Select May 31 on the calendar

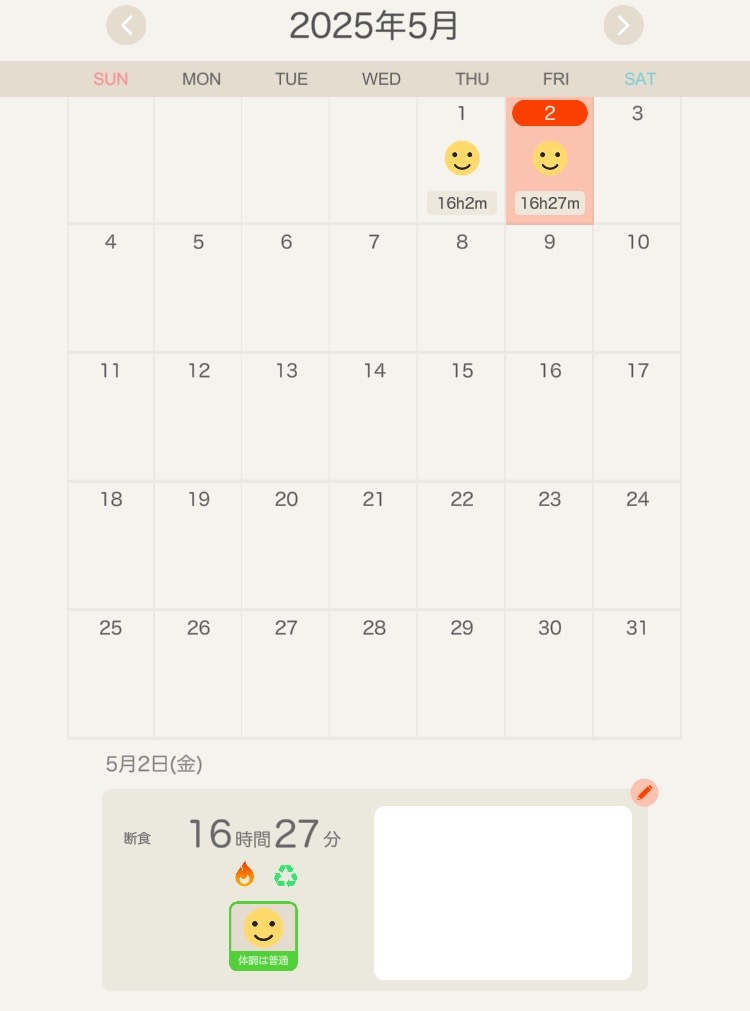[x=637, y=673]
